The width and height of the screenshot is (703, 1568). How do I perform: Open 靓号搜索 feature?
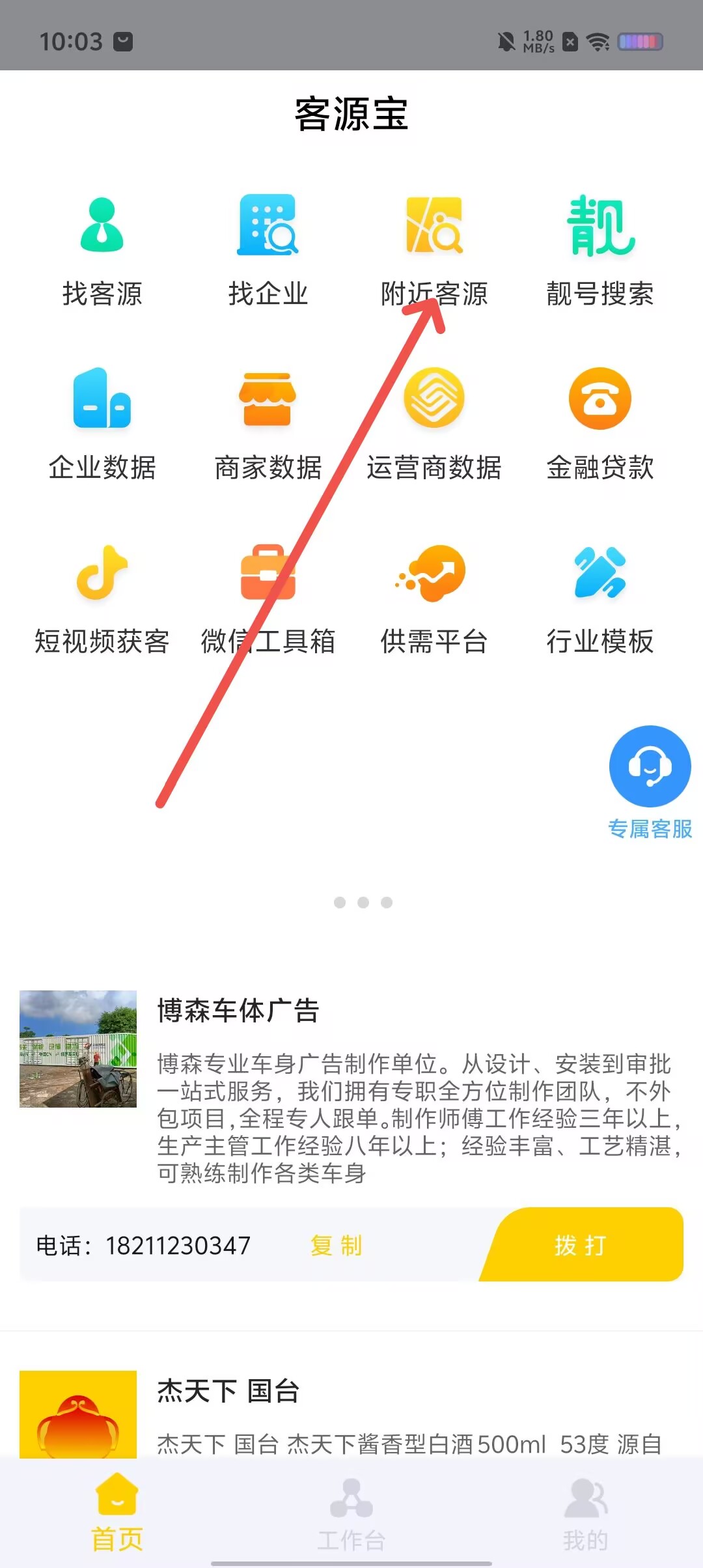tap(600, 251)
